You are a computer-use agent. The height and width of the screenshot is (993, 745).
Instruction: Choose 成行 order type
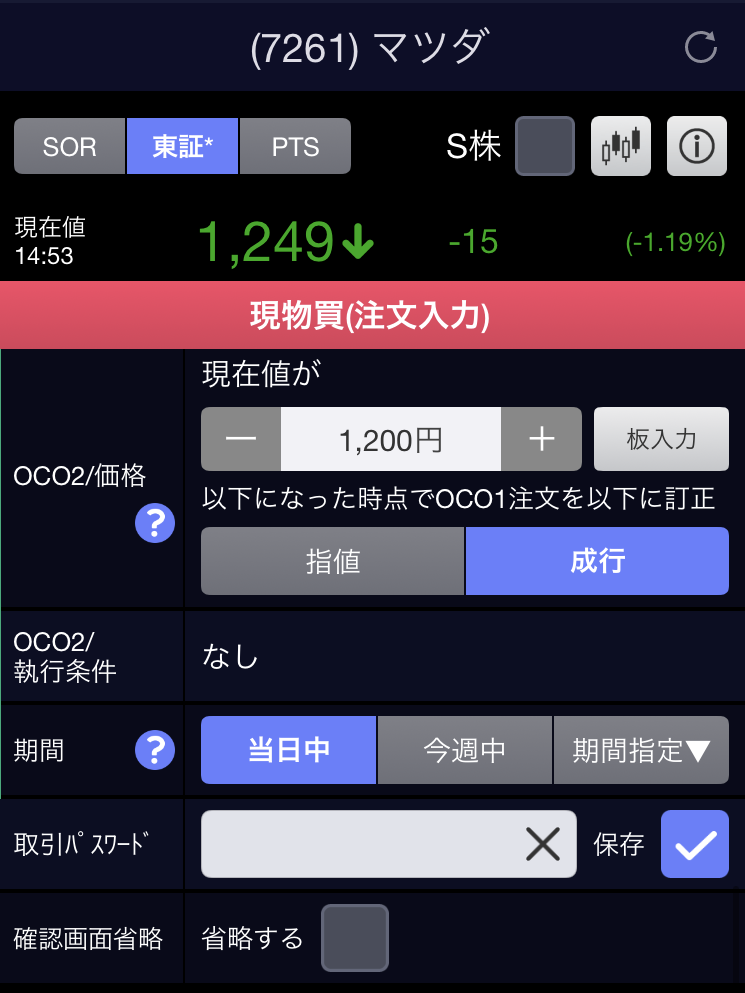(x=597, y=561)
